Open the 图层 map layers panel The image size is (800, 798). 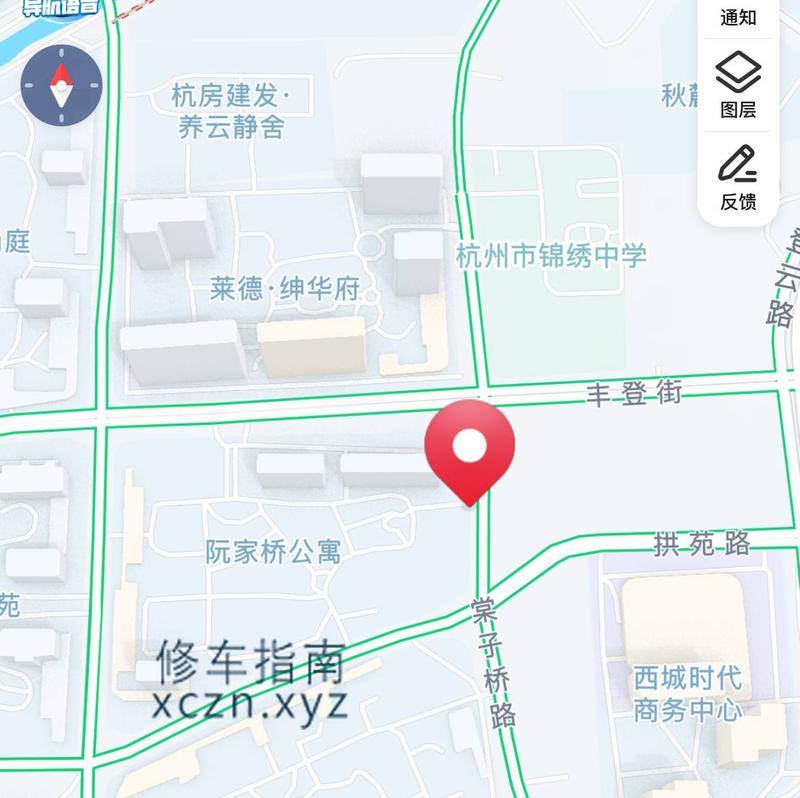click(738, 85)
